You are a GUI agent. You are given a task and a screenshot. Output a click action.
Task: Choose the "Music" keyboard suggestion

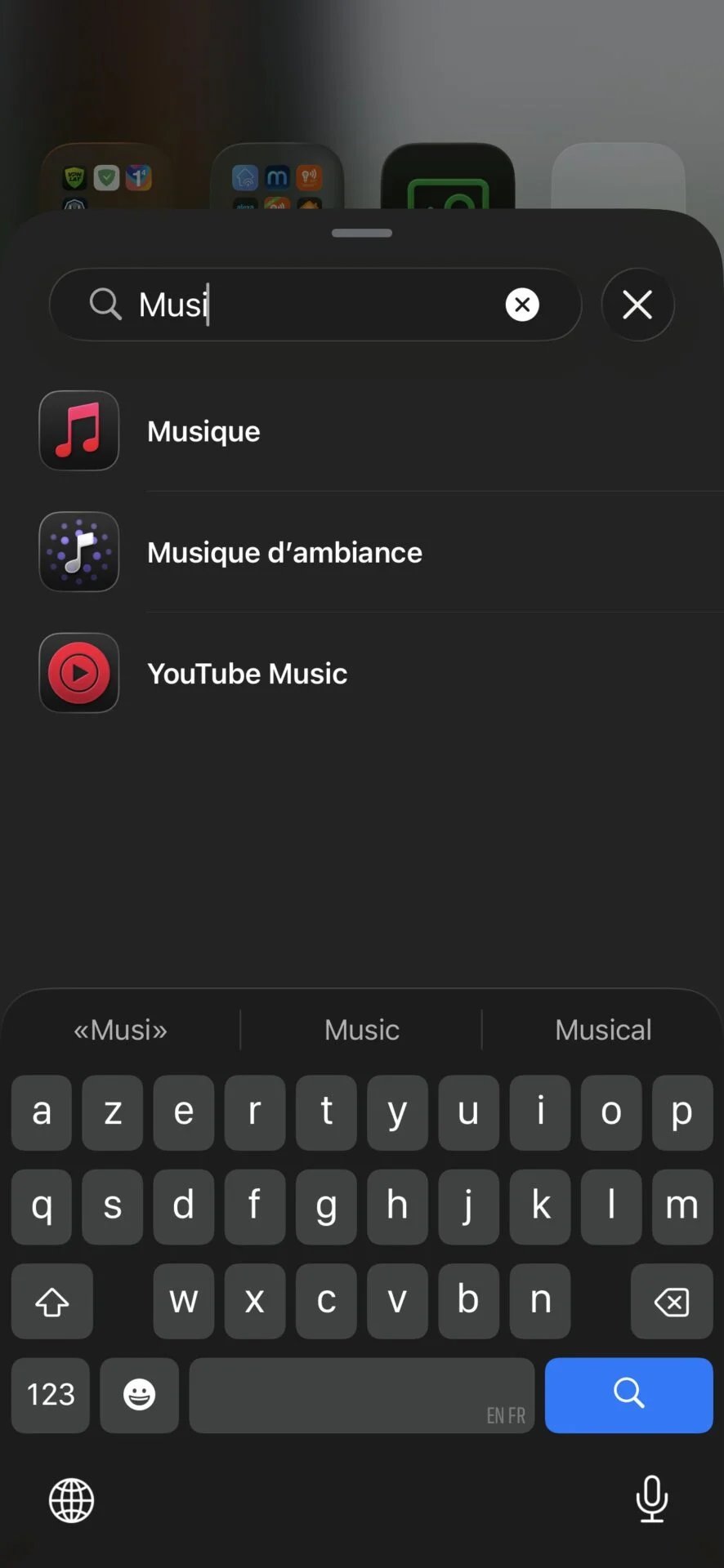[362, 1030]
